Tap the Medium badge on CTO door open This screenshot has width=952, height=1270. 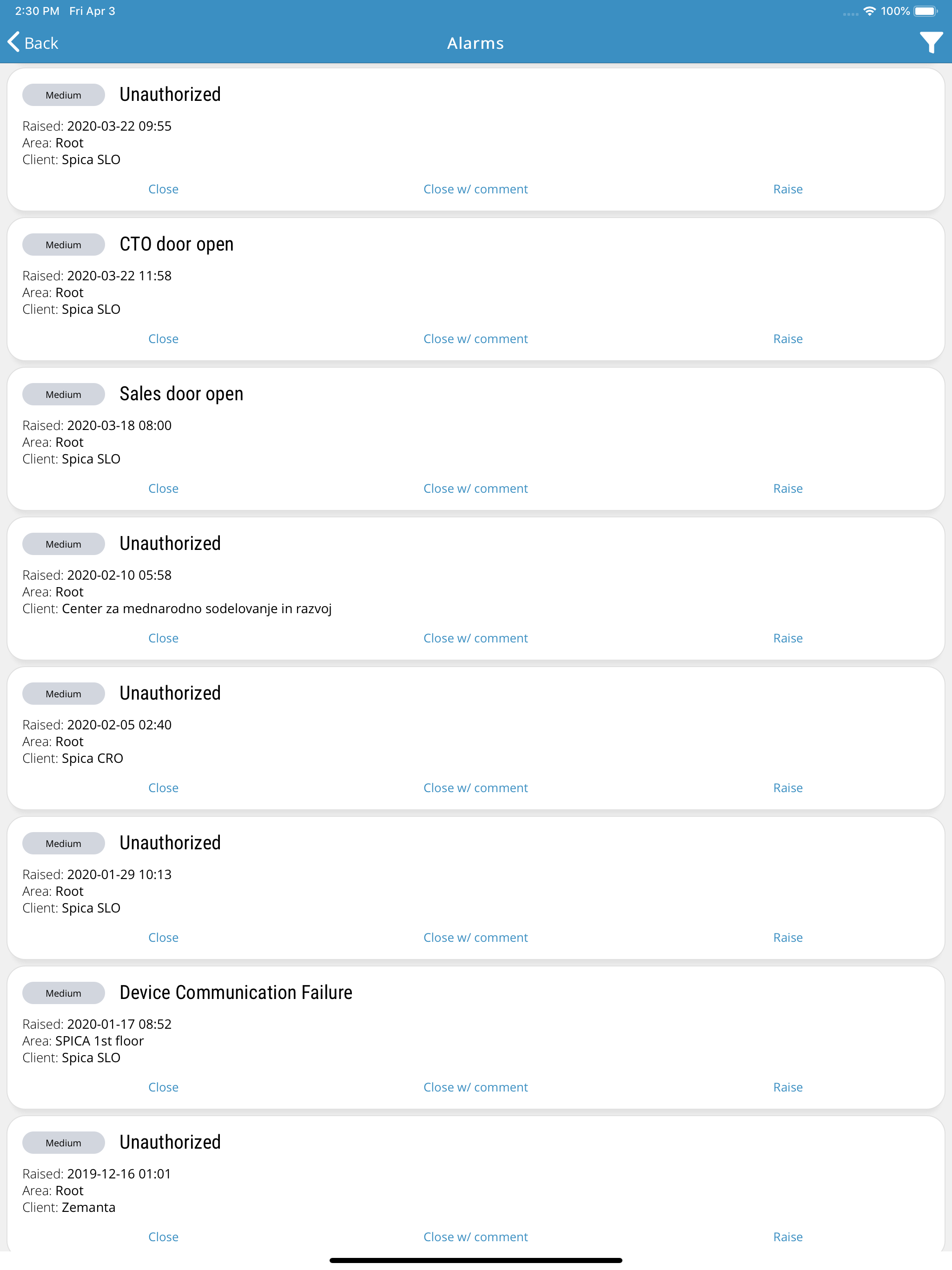(x=63, y=245)
